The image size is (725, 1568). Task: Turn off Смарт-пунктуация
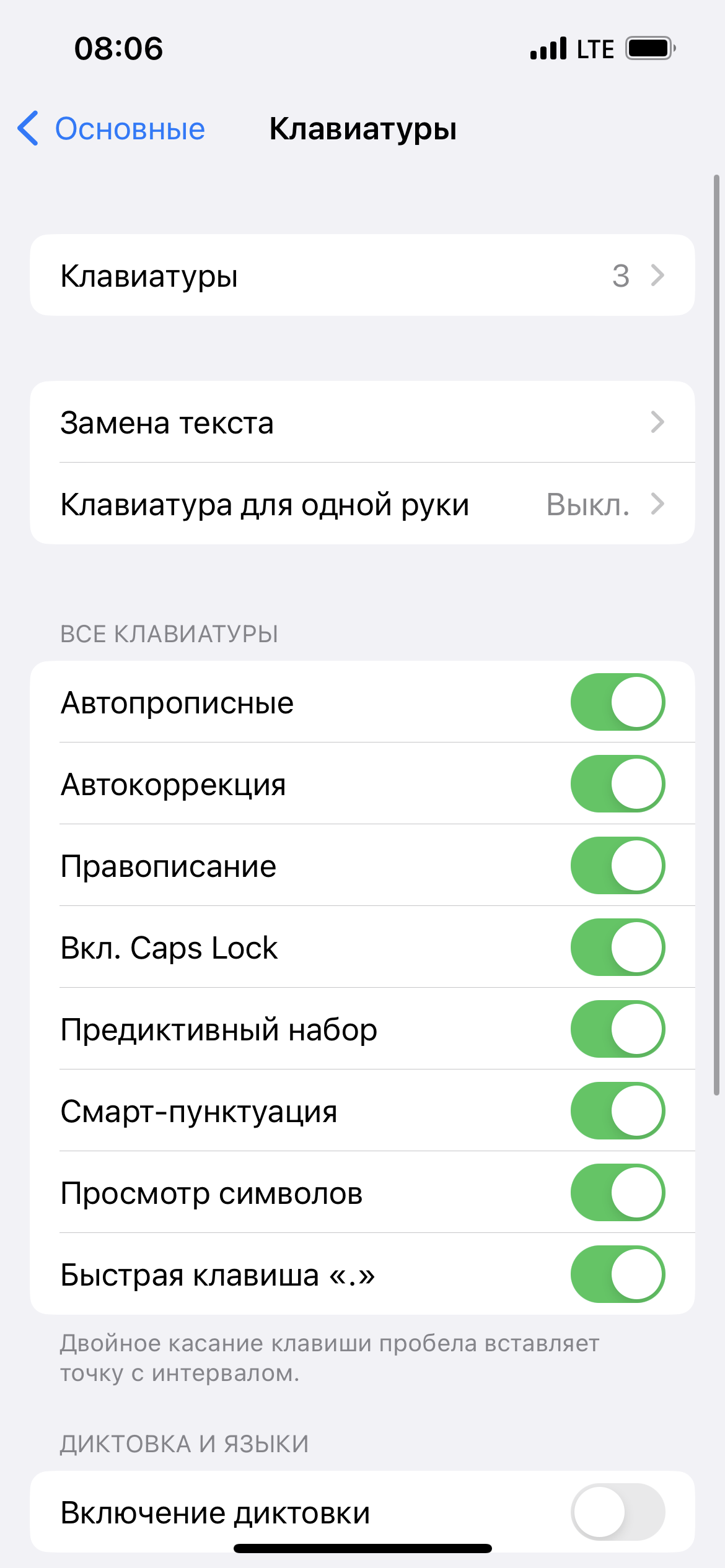618,1110
